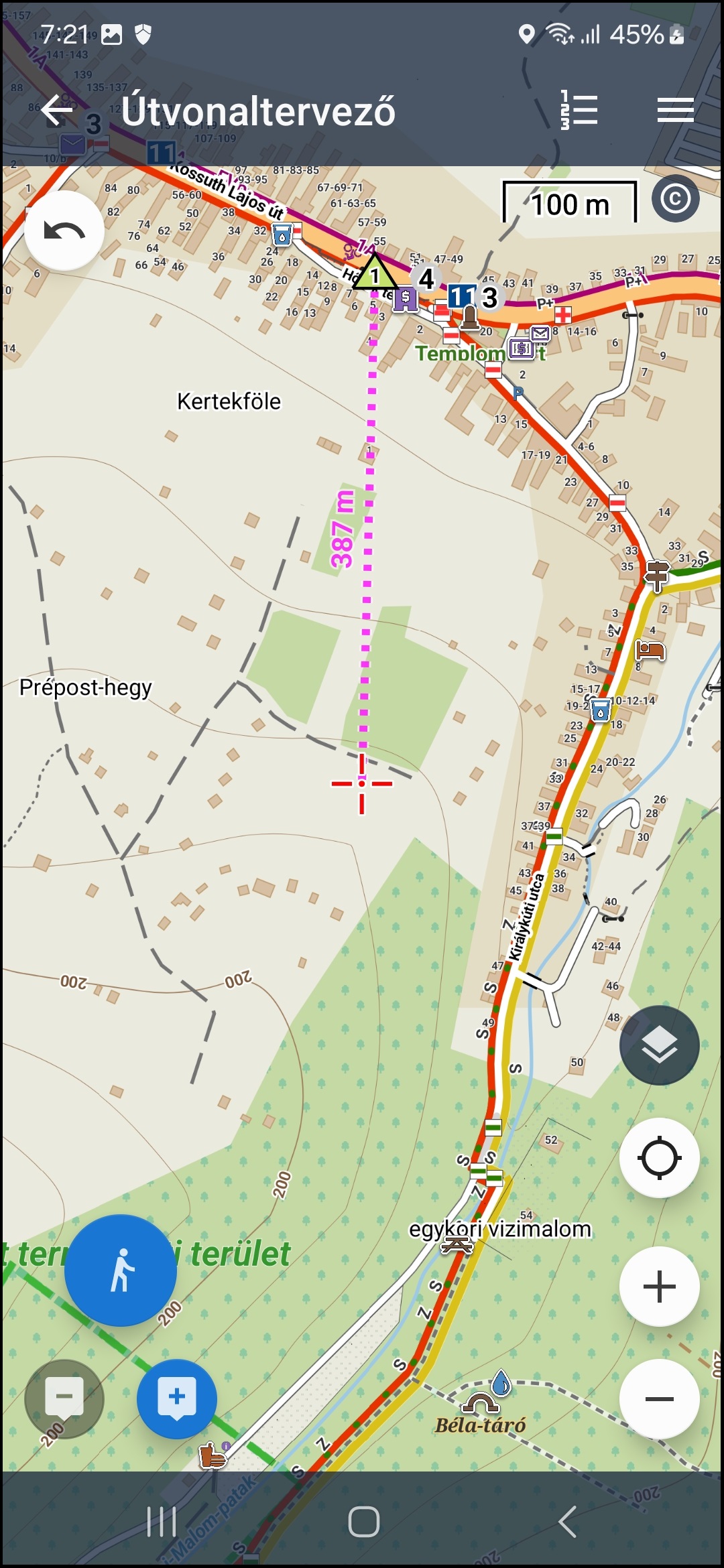This screenshot has width=724, height=1568.
Task: Change the walking route mode
Action: pos(121,1270)
